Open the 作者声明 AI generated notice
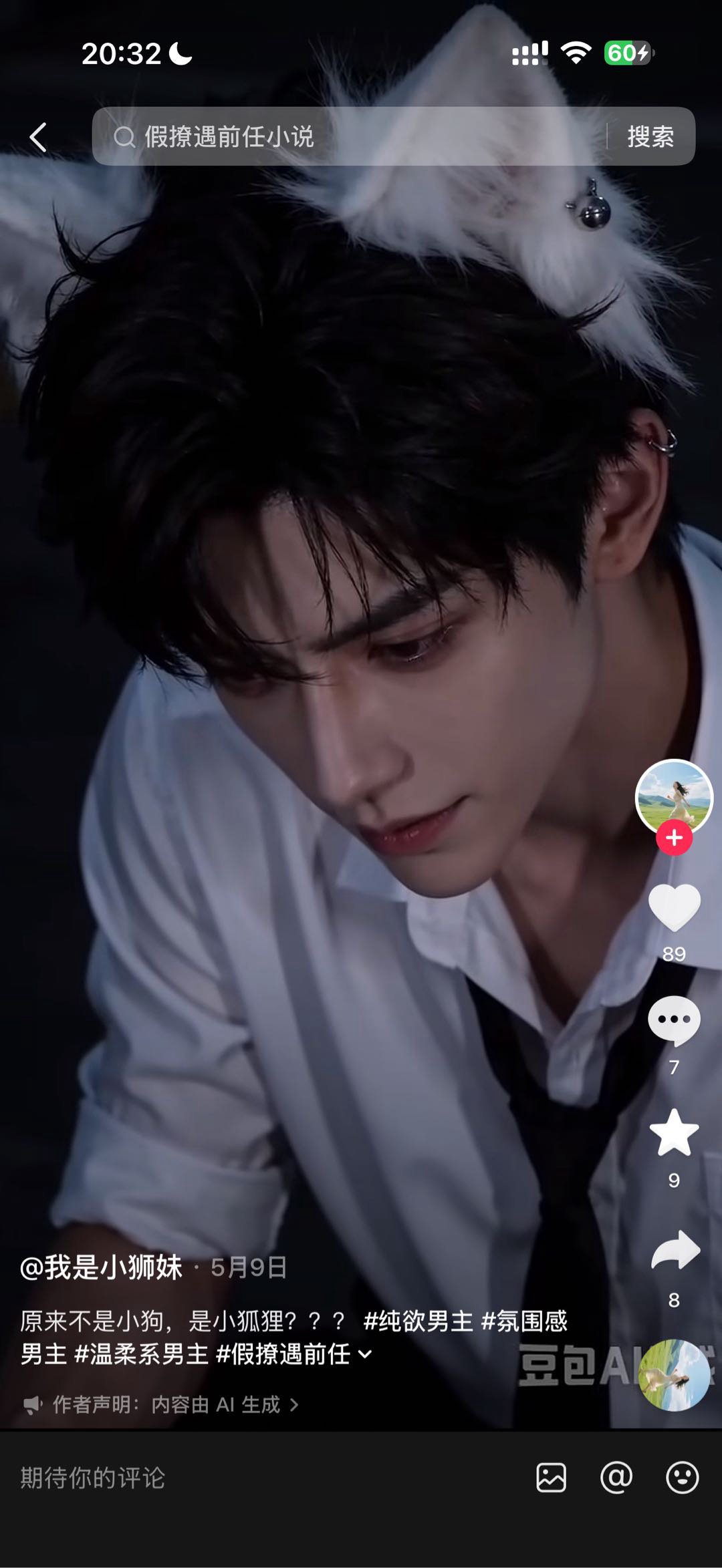Viewport: 722px width, 1568px height. (x=160, y=1404)
